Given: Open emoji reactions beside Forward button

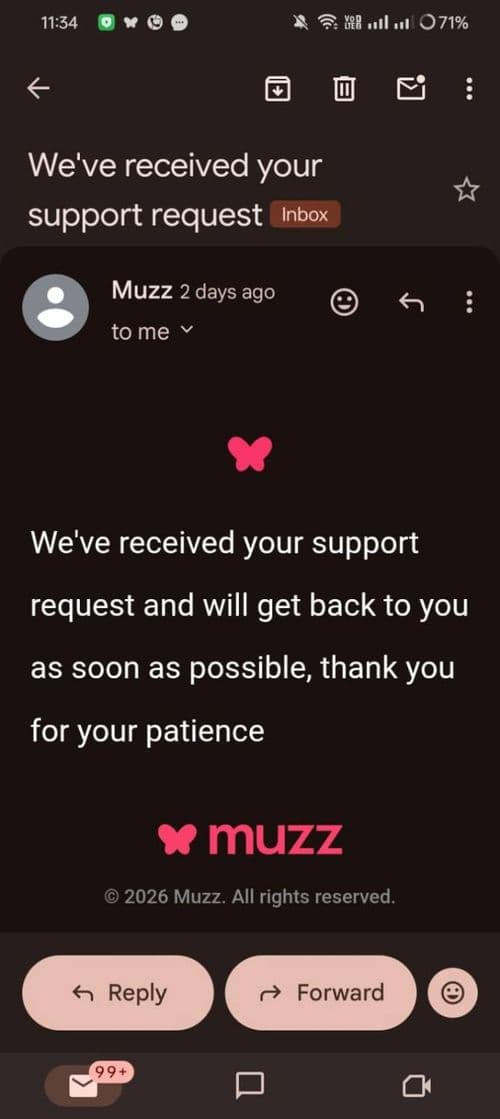Looking at the screenshot, I should [x=452, y=993].
